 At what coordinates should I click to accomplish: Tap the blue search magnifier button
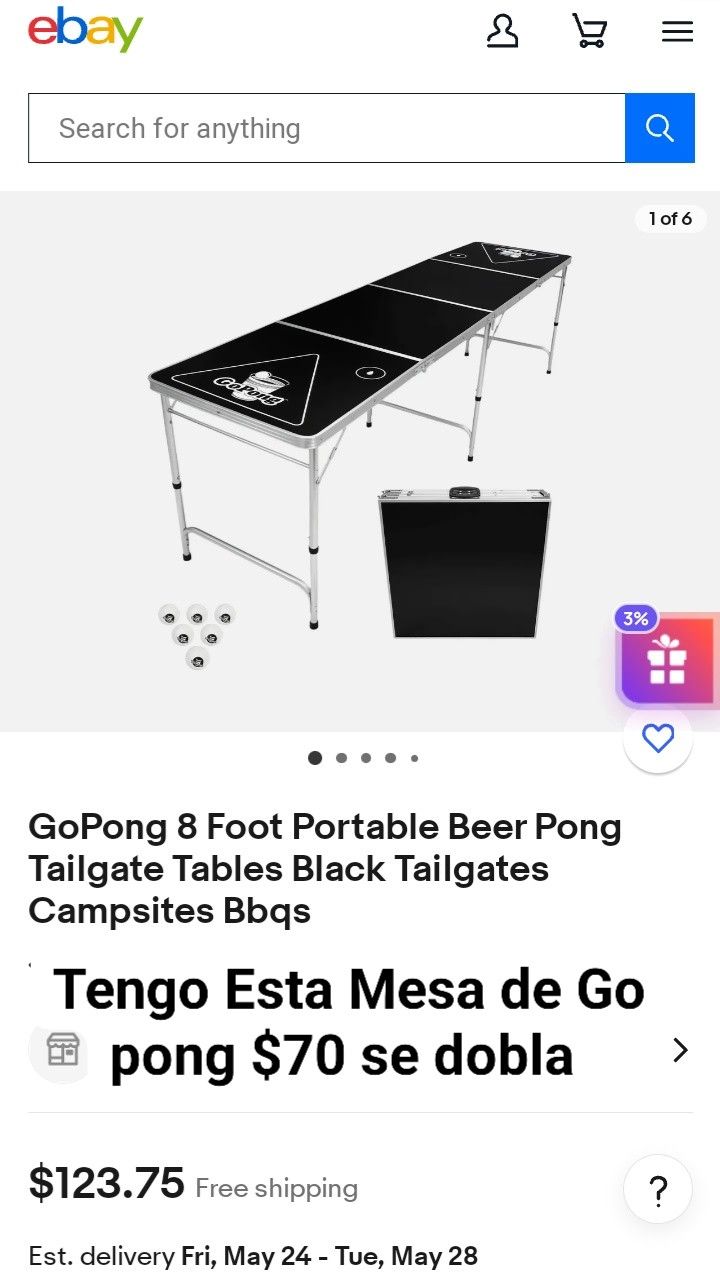pyautogui.click(x=659, y=128)
